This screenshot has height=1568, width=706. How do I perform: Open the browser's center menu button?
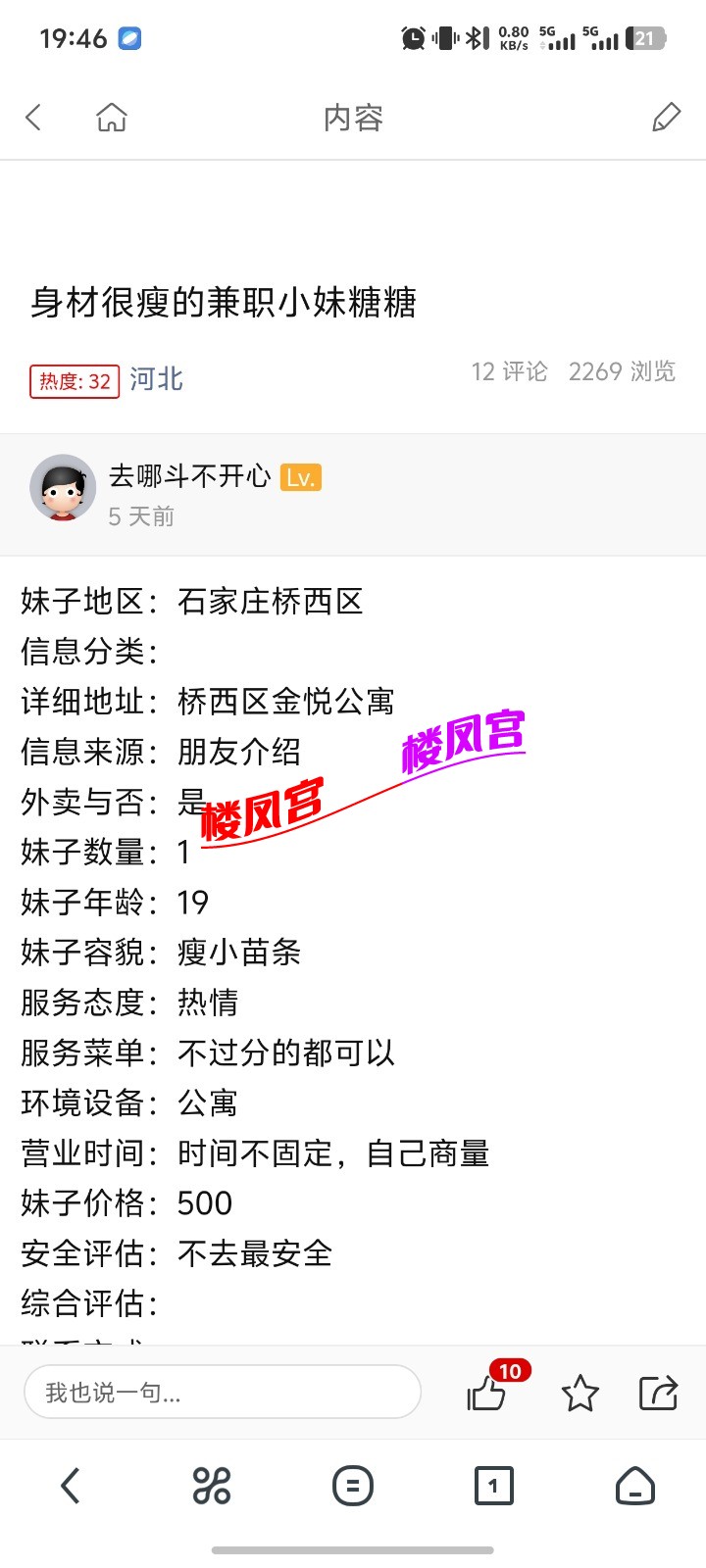coord(353,1486)
